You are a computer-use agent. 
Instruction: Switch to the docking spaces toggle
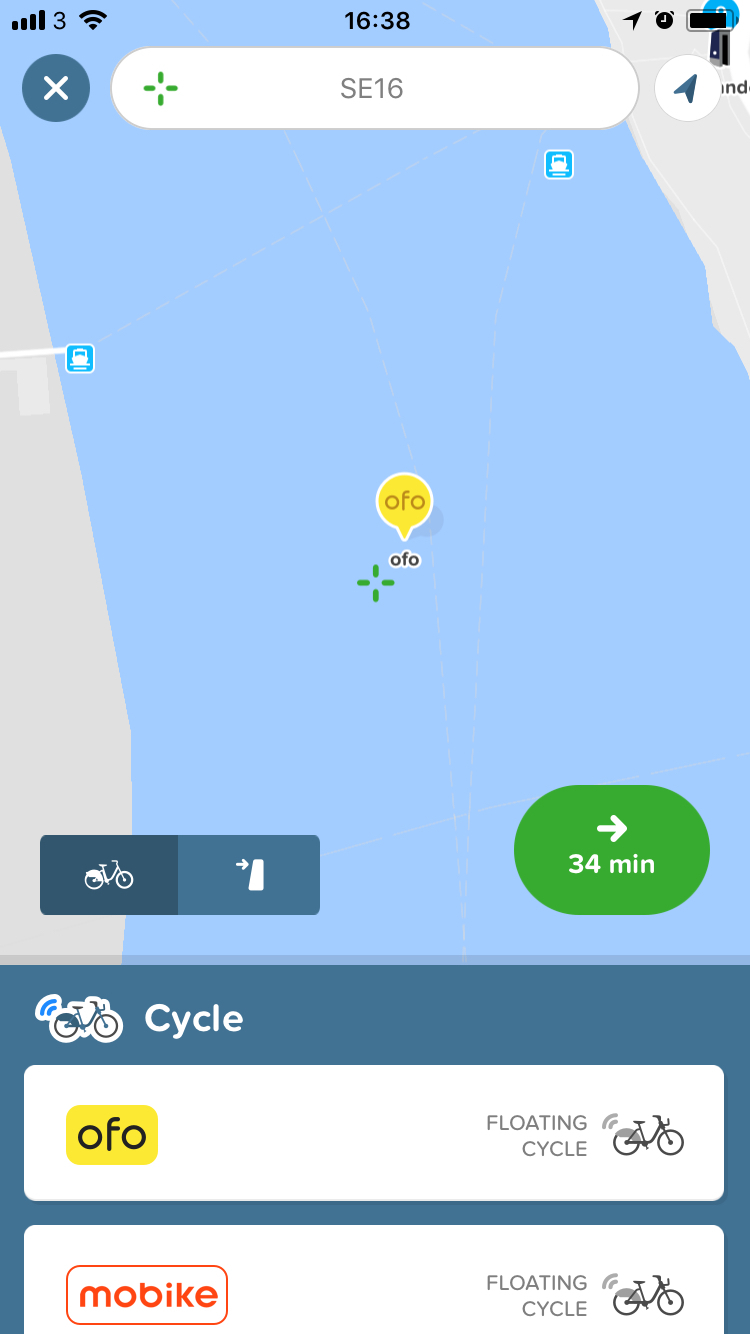point(249,875)
